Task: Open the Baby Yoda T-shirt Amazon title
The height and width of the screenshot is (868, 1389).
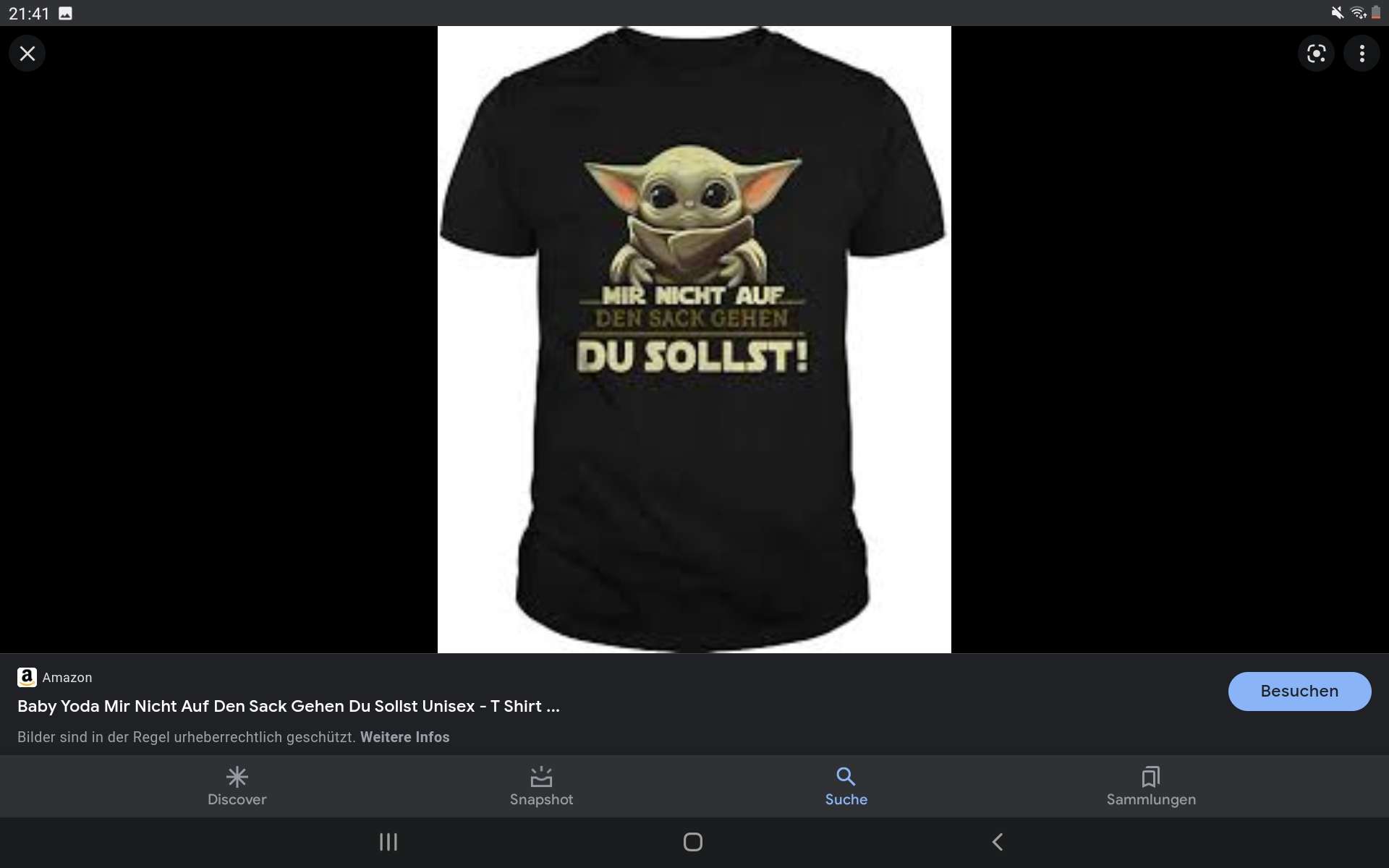Action: click(x=288, y=706)
